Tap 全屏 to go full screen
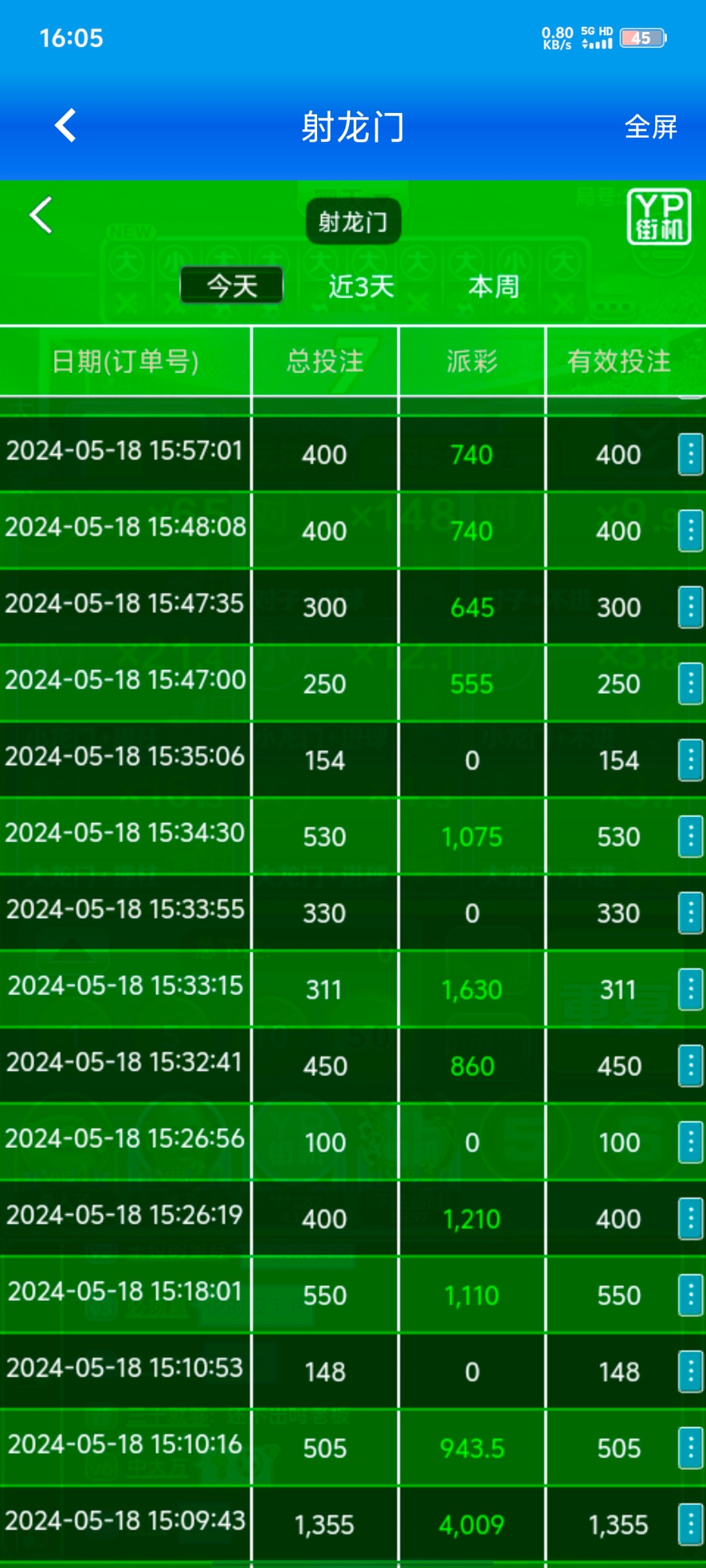Viewport: 706px width, 1568px height. coord(650,127)
